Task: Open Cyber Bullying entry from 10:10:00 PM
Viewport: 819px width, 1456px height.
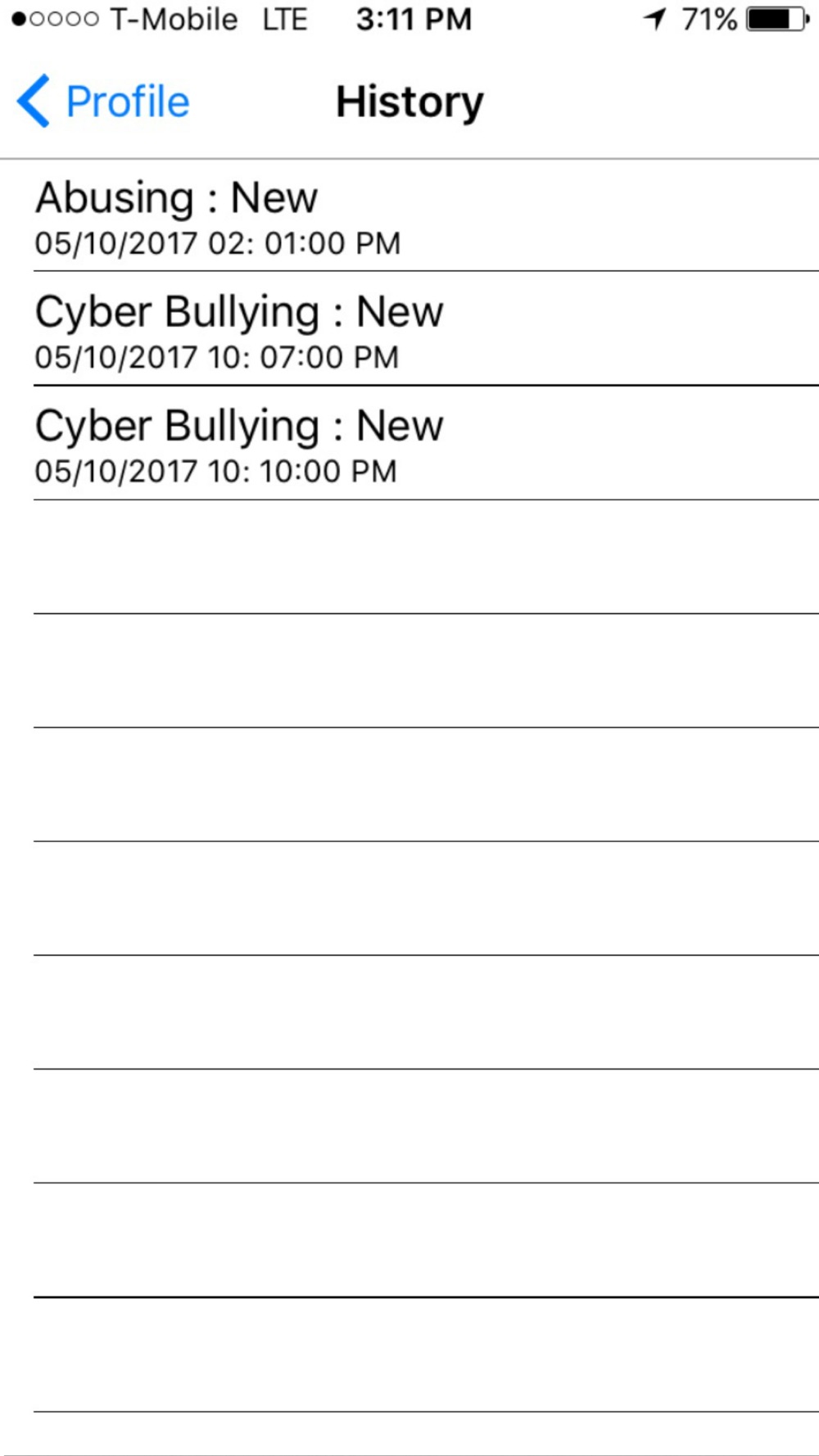Action: [x=409, y=443]
